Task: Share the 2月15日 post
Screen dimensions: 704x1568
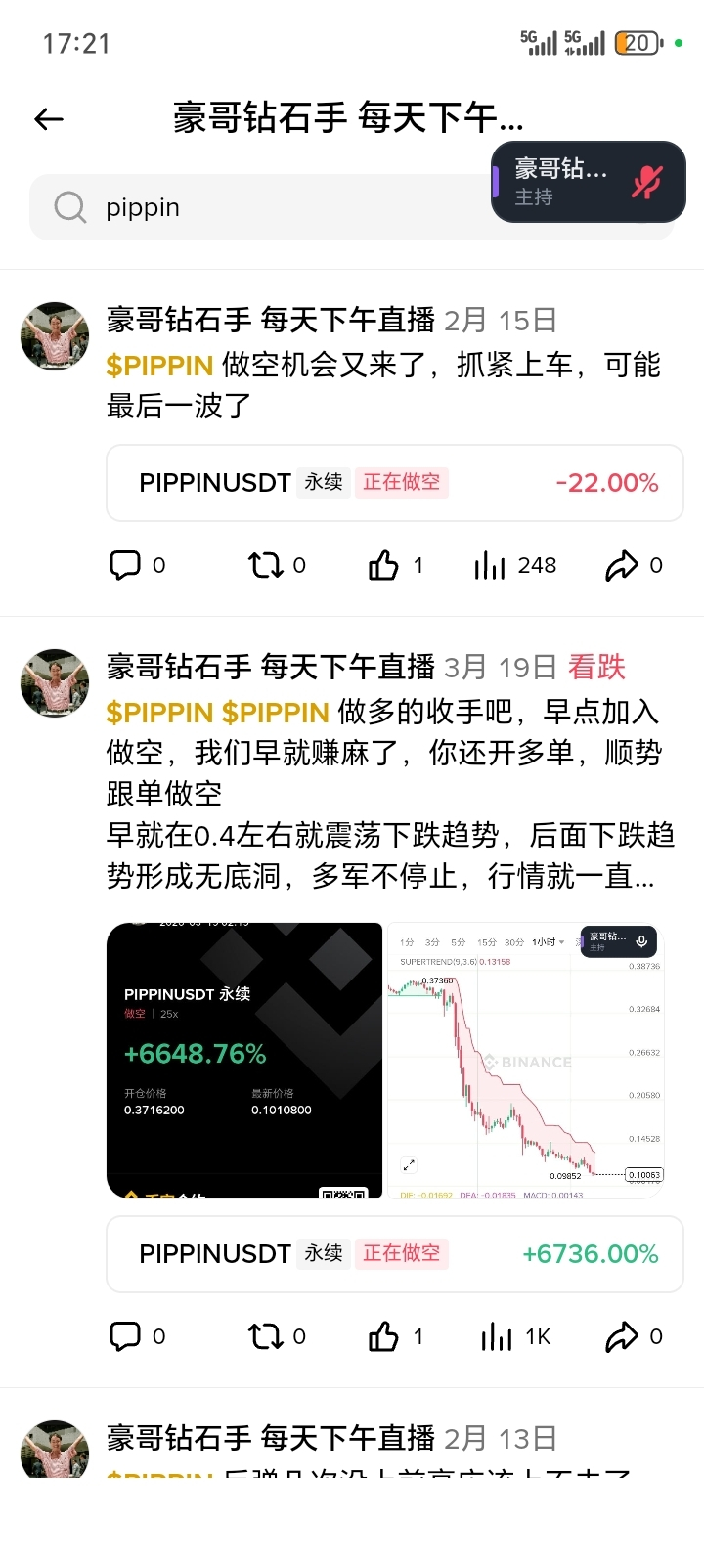Action: 622,565
